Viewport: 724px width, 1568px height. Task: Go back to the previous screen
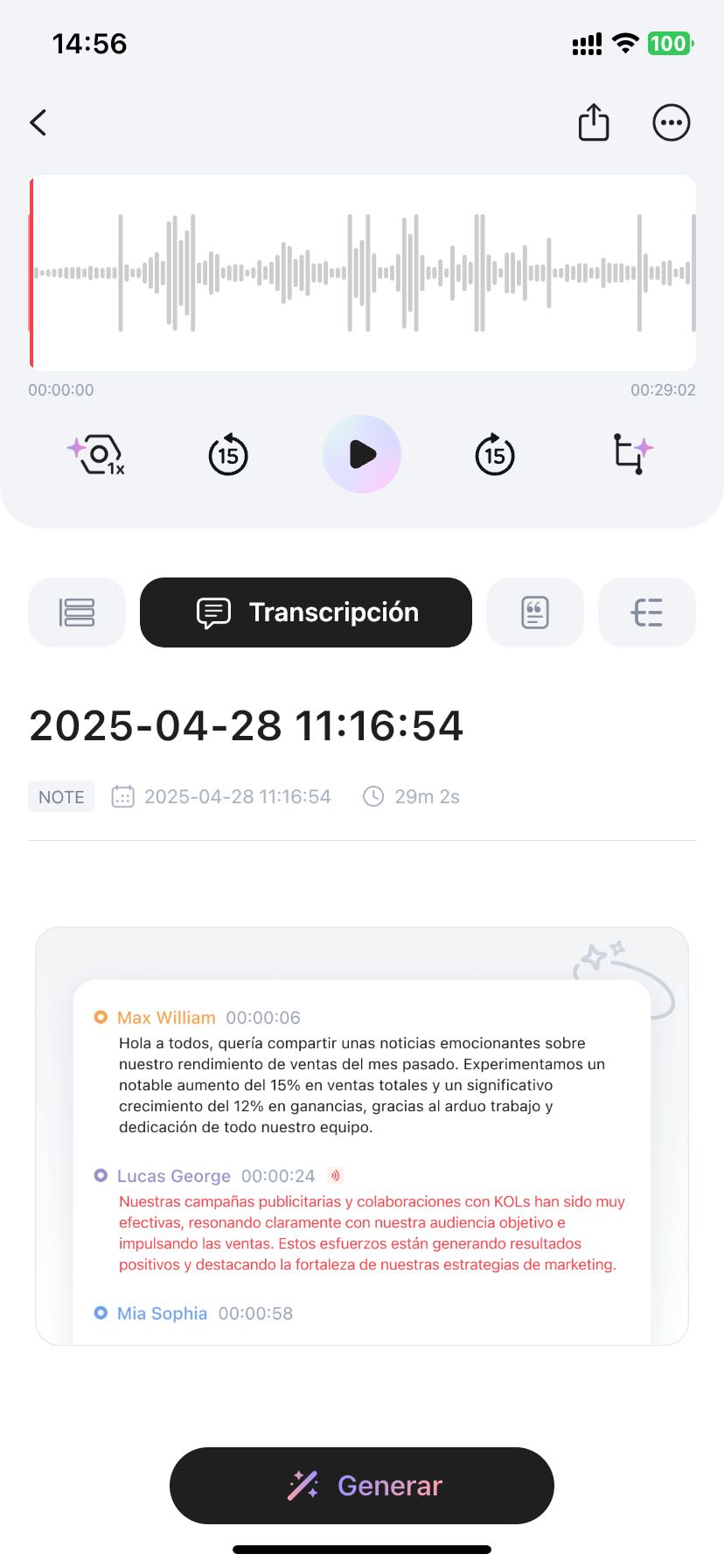38,122
